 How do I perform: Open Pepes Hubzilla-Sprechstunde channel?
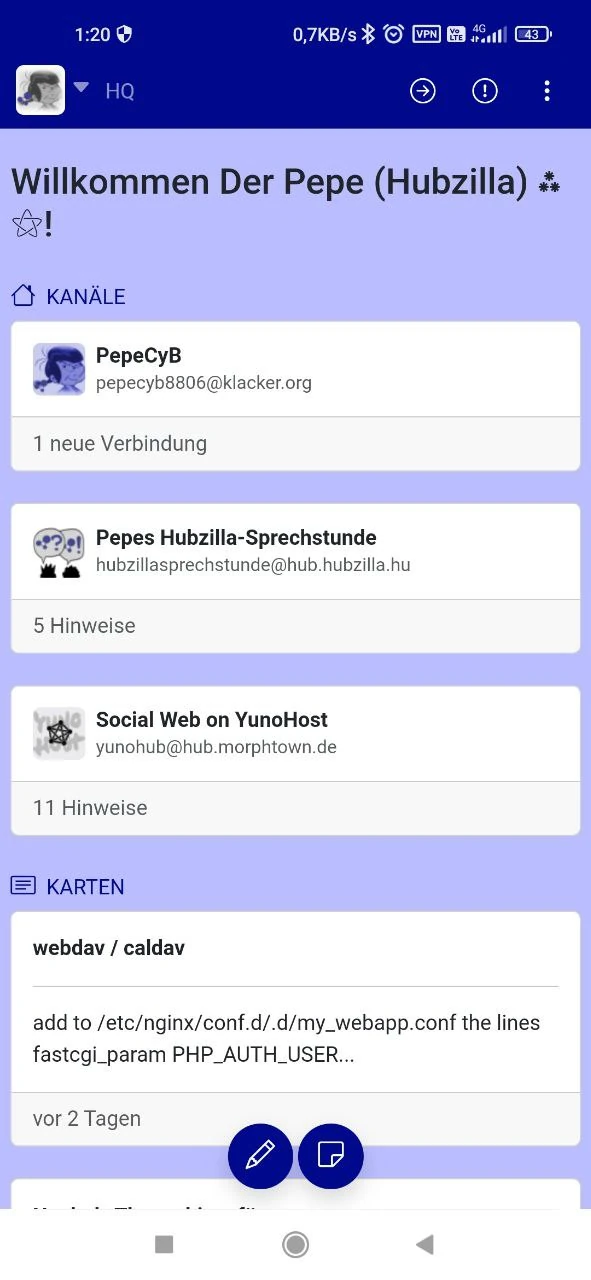tap(295, 552)
